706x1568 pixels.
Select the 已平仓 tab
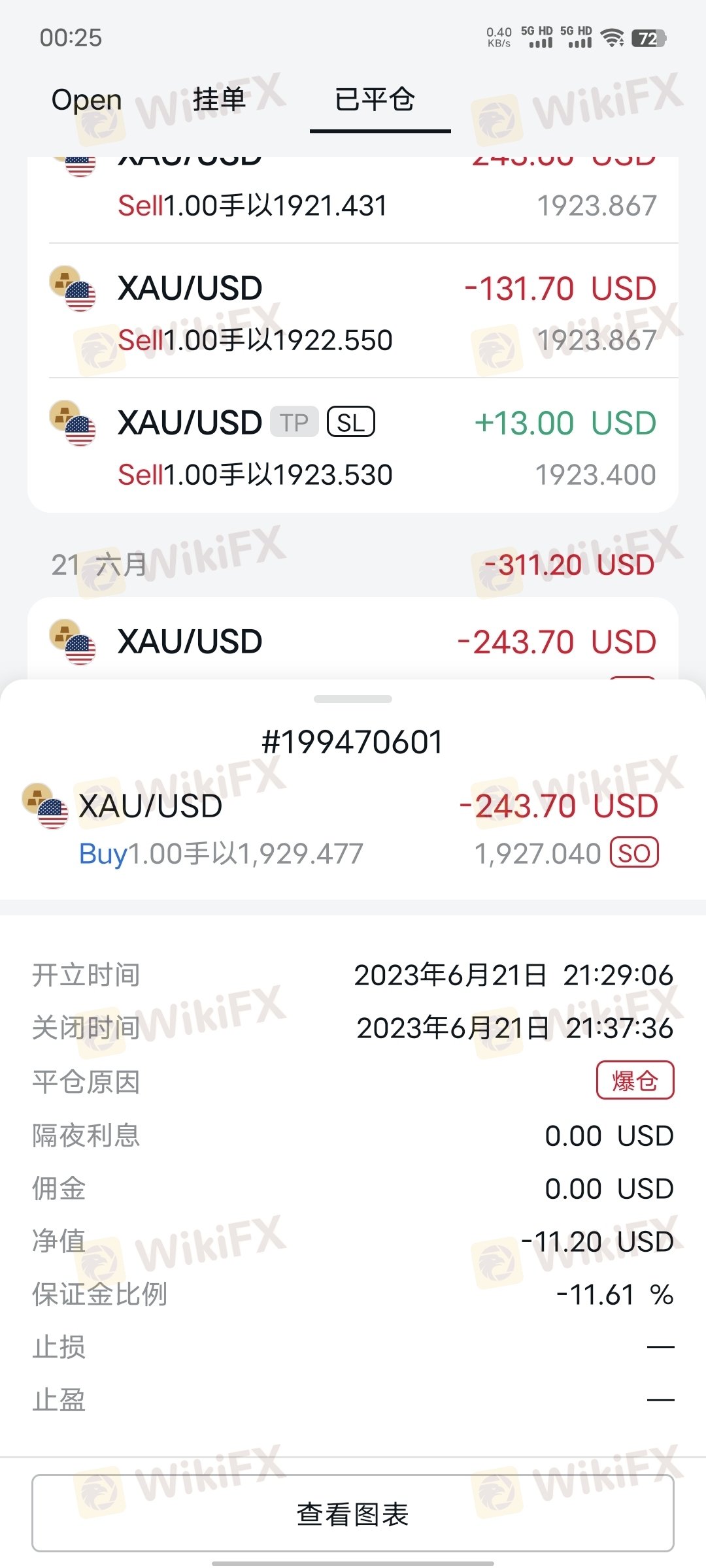click(375, 99)
